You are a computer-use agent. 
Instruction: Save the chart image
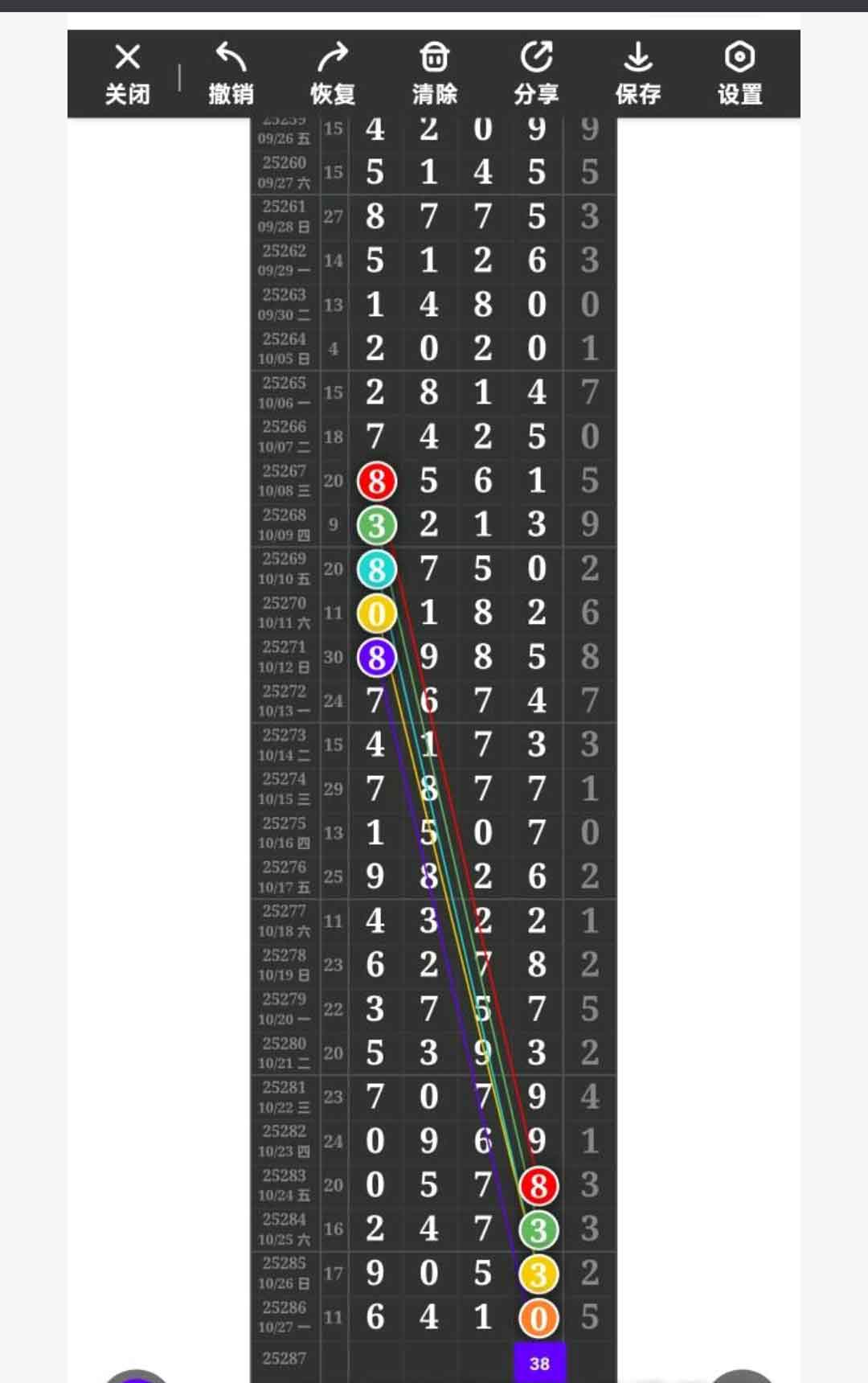(x=638, y=74)
